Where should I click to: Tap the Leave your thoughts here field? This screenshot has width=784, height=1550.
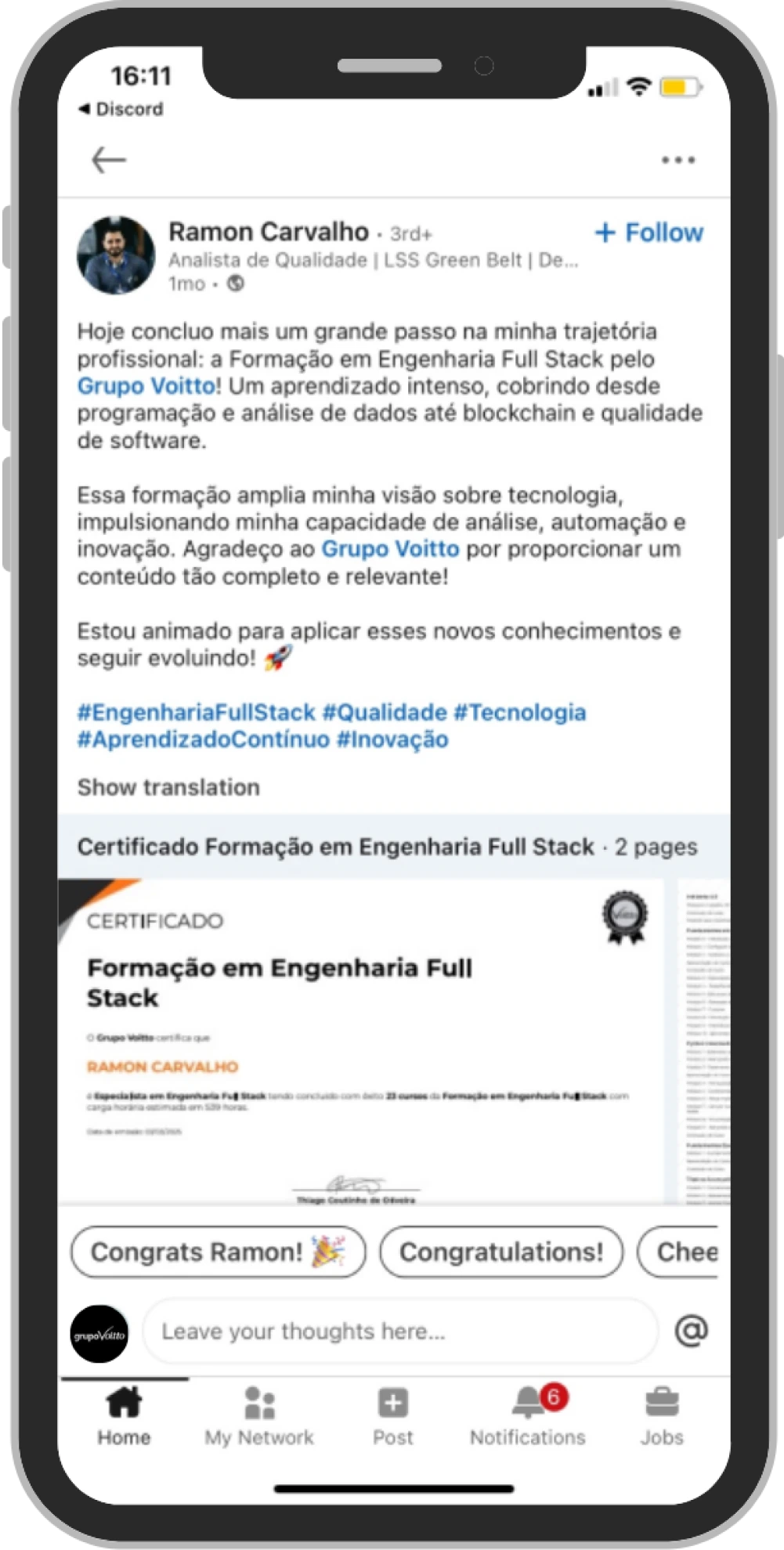tap(399, 1331)
